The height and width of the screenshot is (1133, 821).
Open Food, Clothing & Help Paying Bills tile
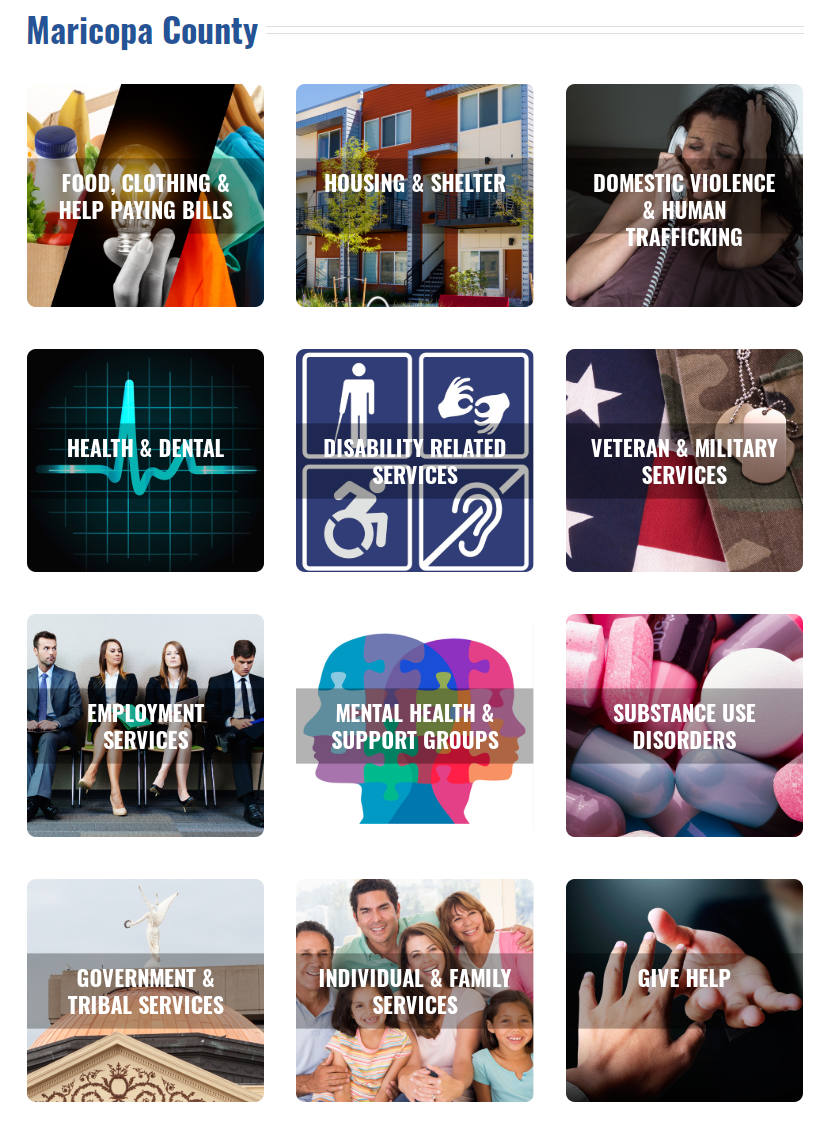pyautogui.click(x=145, y=196)
